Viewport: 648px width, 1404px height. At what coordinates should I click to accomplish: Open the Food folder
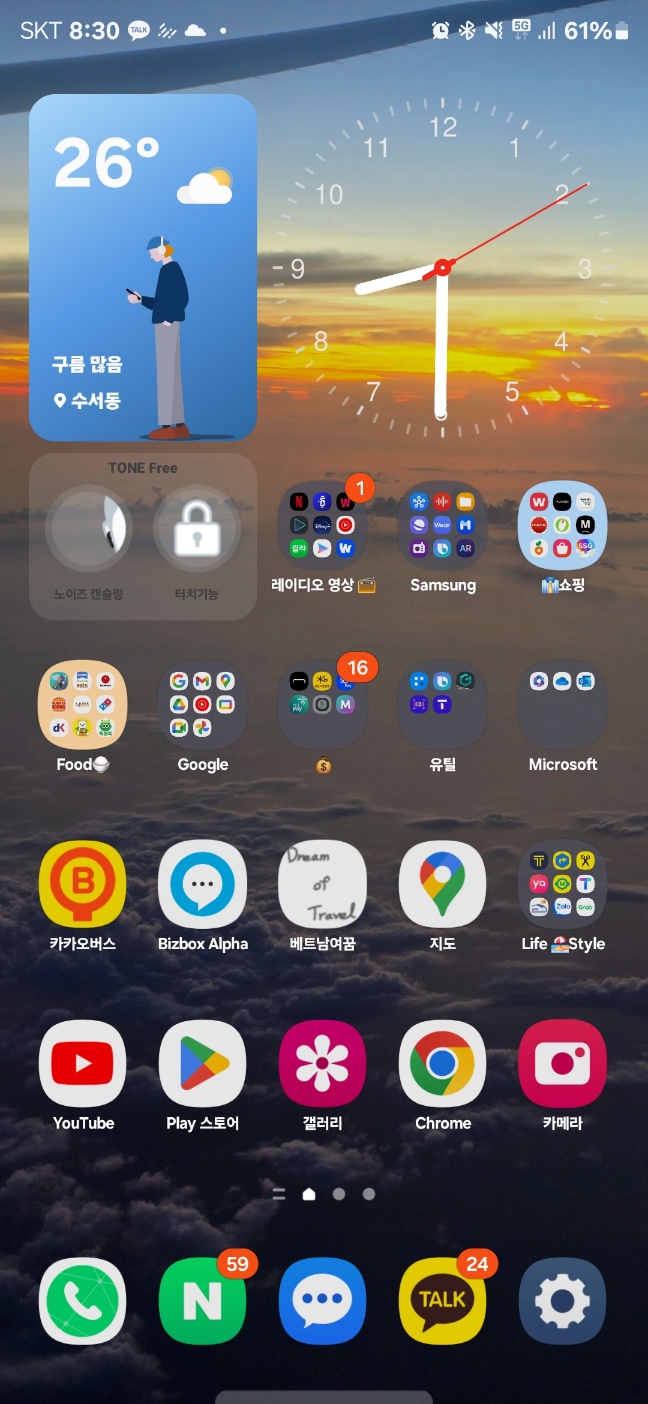[x=83, y=705]
